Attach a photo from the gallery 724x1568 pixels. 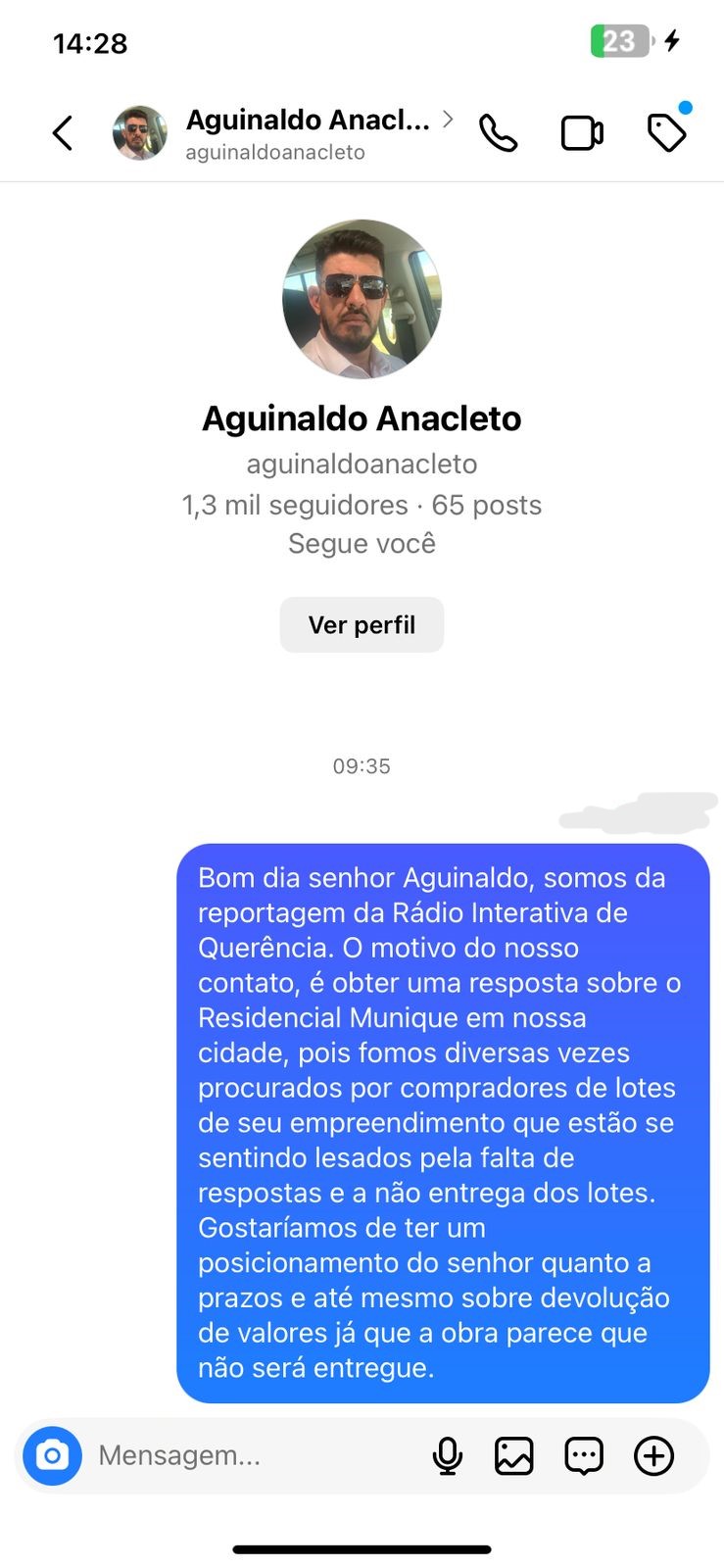[514, 1455]
